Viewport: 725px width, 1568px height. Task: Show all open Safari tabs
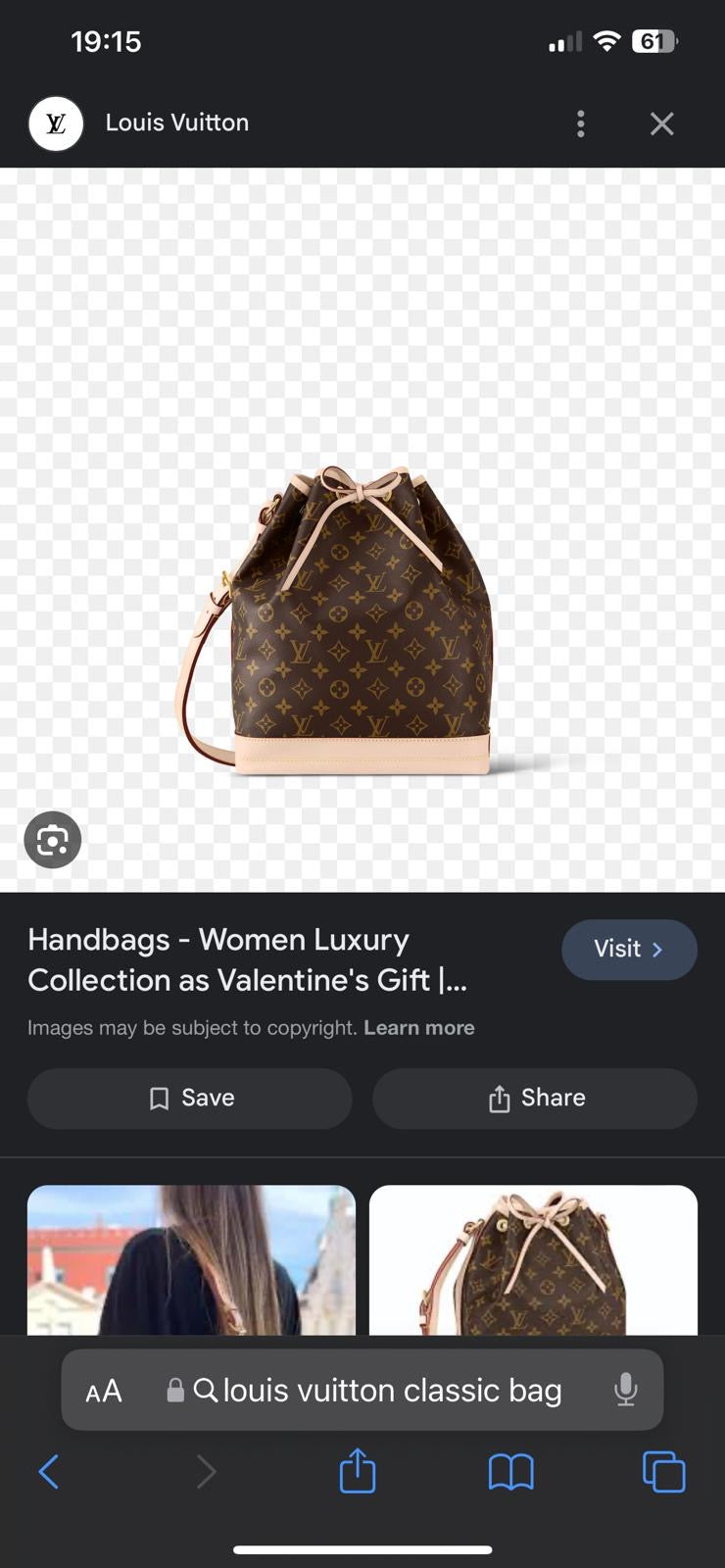click(663, 1471)
